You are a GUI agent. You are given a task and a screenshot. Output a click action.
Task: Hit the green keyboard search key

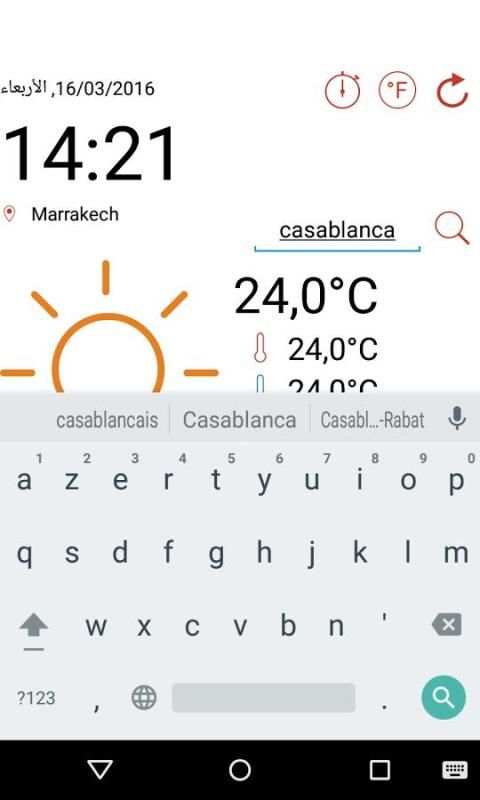443,697
